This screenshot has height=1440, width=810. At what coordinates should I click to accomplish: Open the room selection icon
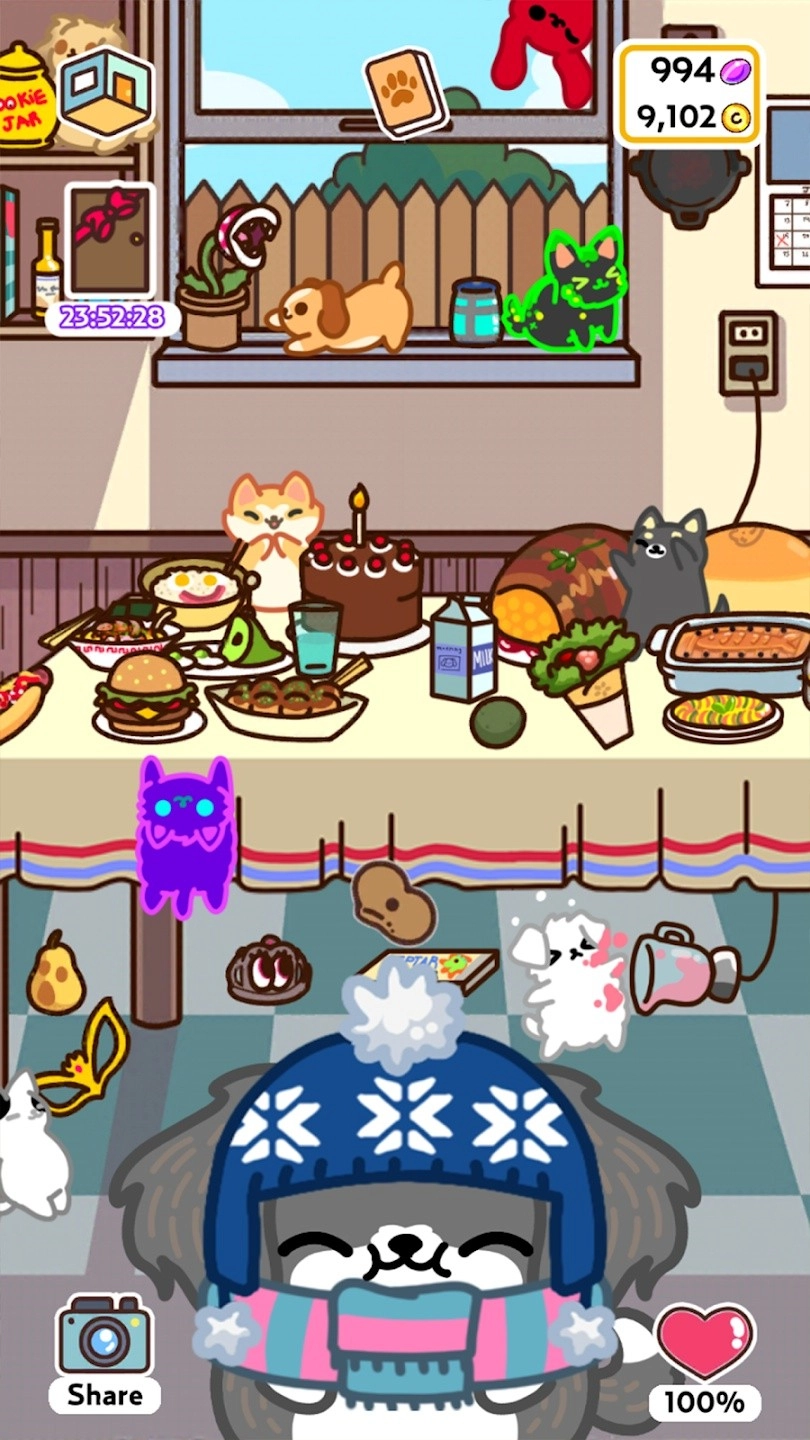tap(106, 93)
